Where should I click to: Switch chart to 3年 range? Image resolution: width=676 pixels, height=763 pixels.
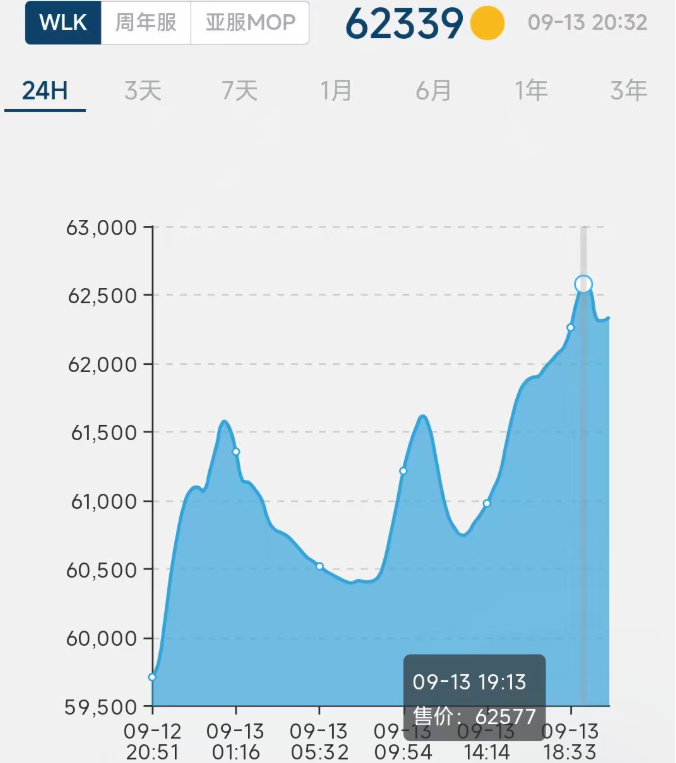point(629,91)
